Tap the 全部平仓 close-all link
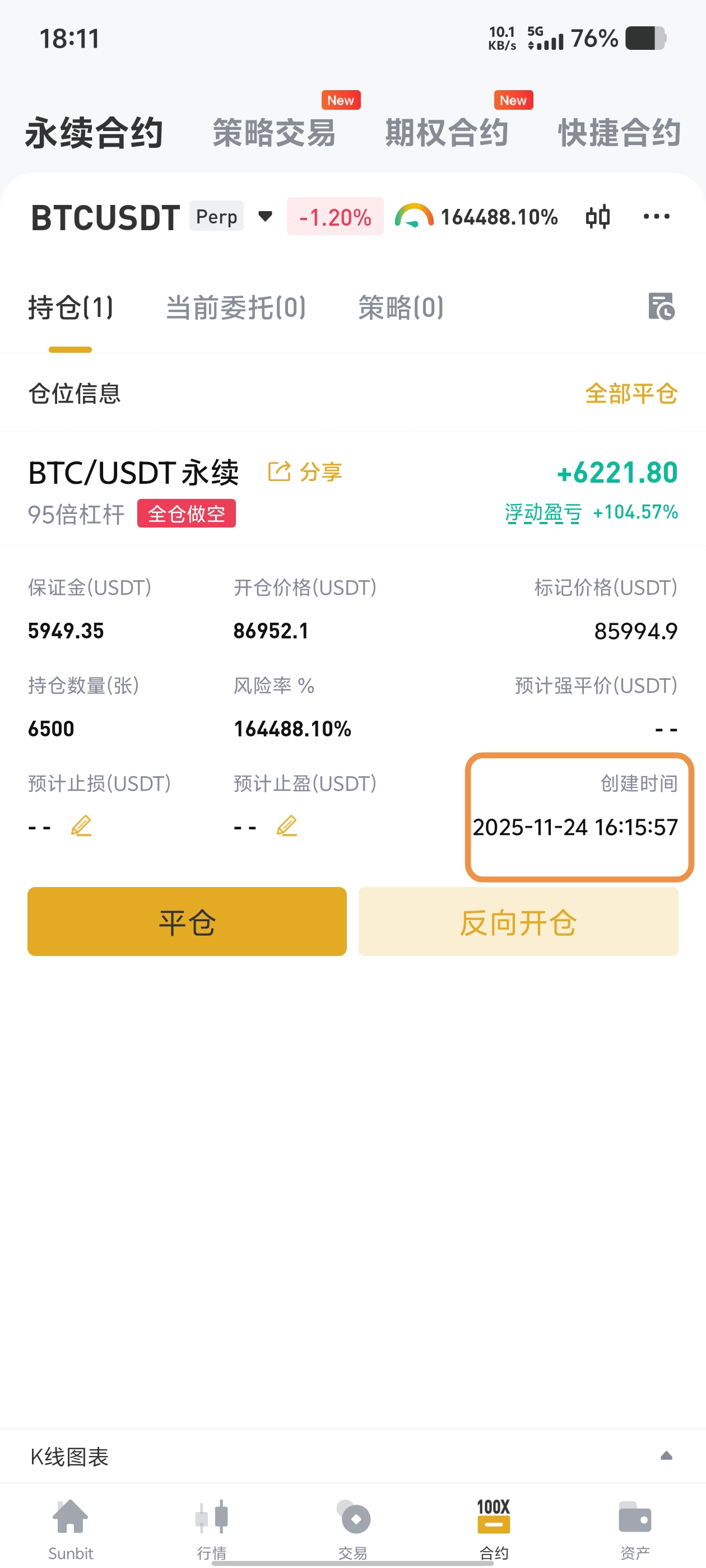The image size is (706, 1568). (631, 393)
